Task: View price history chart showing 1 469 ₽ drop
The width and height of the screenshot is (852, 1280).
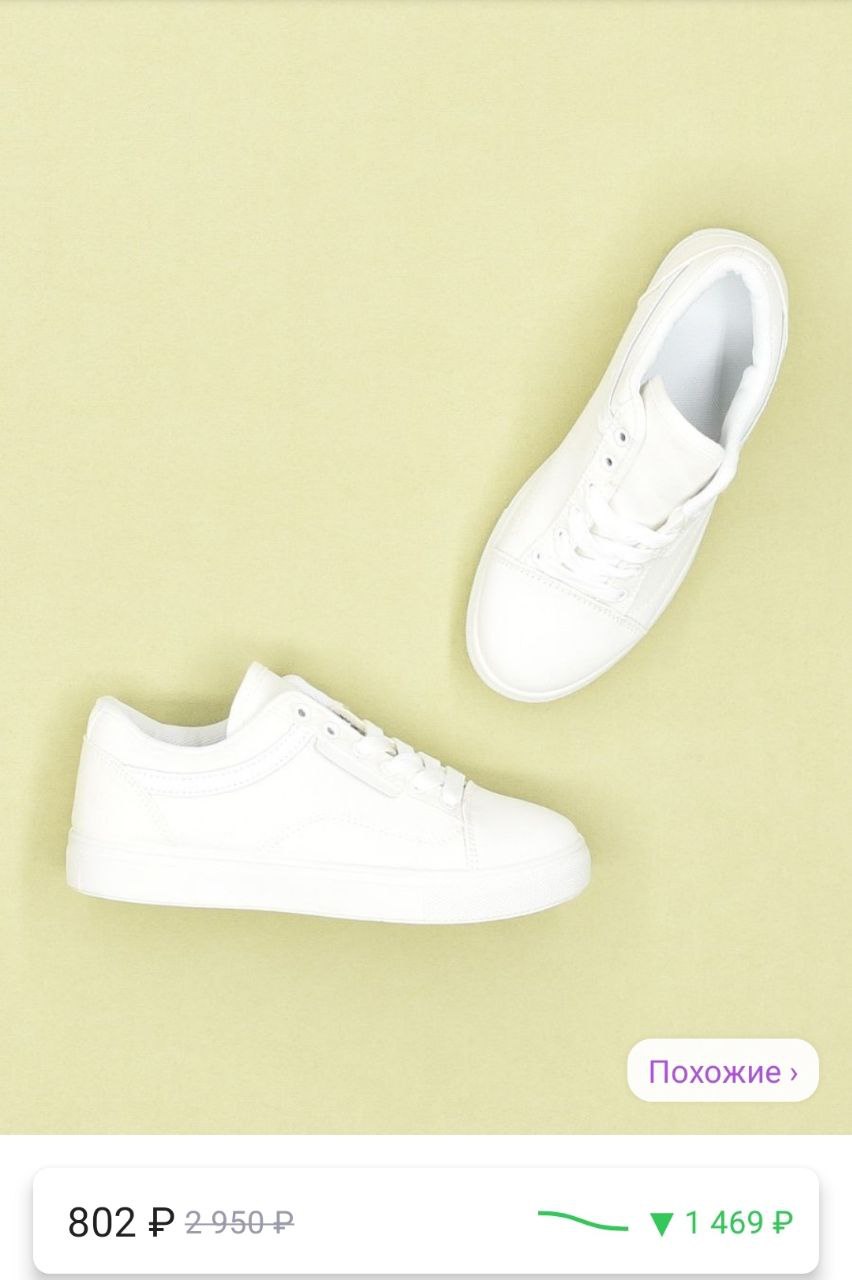Action: pos(666,1221)
